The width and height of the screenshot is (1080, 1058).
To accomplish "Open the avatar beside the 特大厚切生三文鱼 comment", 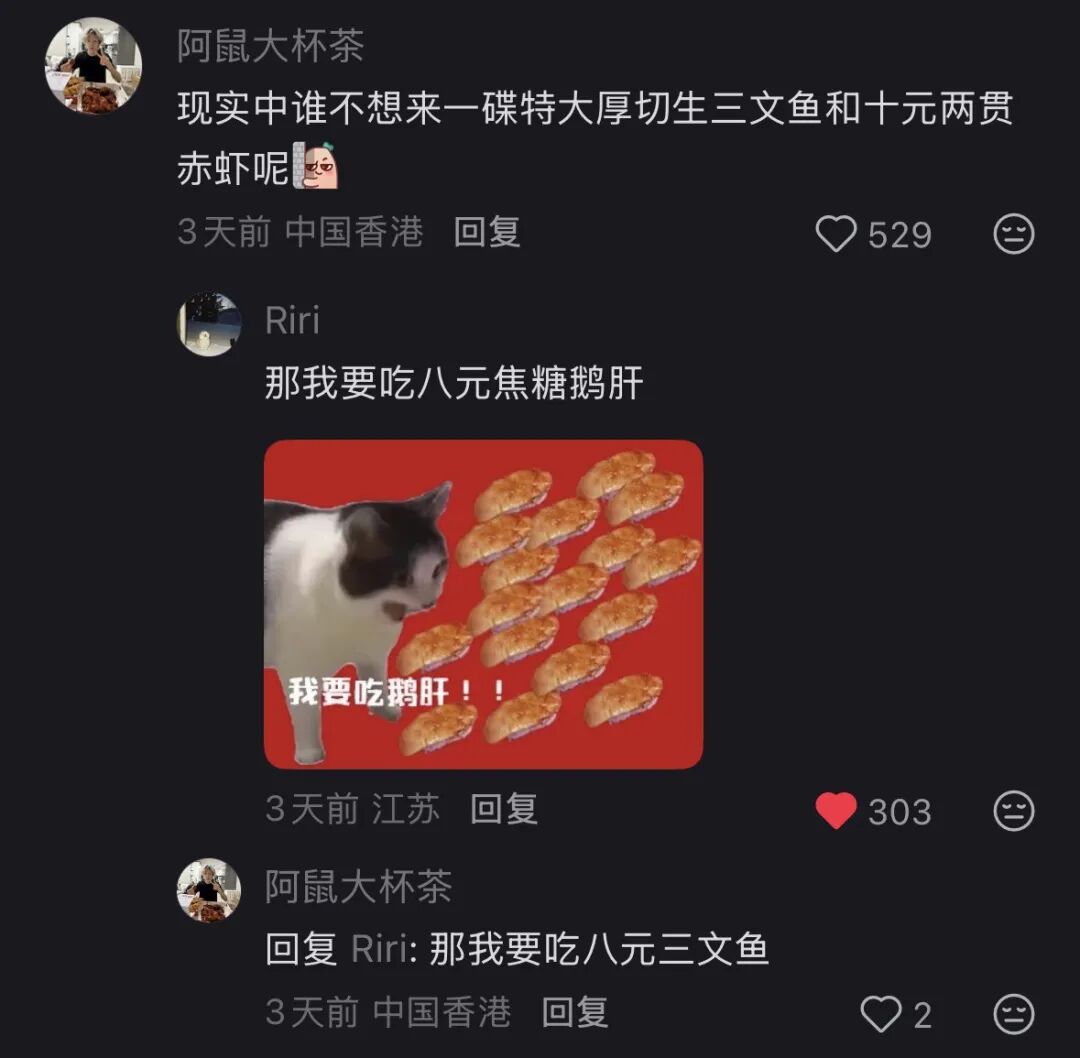I will pos(93,66).
